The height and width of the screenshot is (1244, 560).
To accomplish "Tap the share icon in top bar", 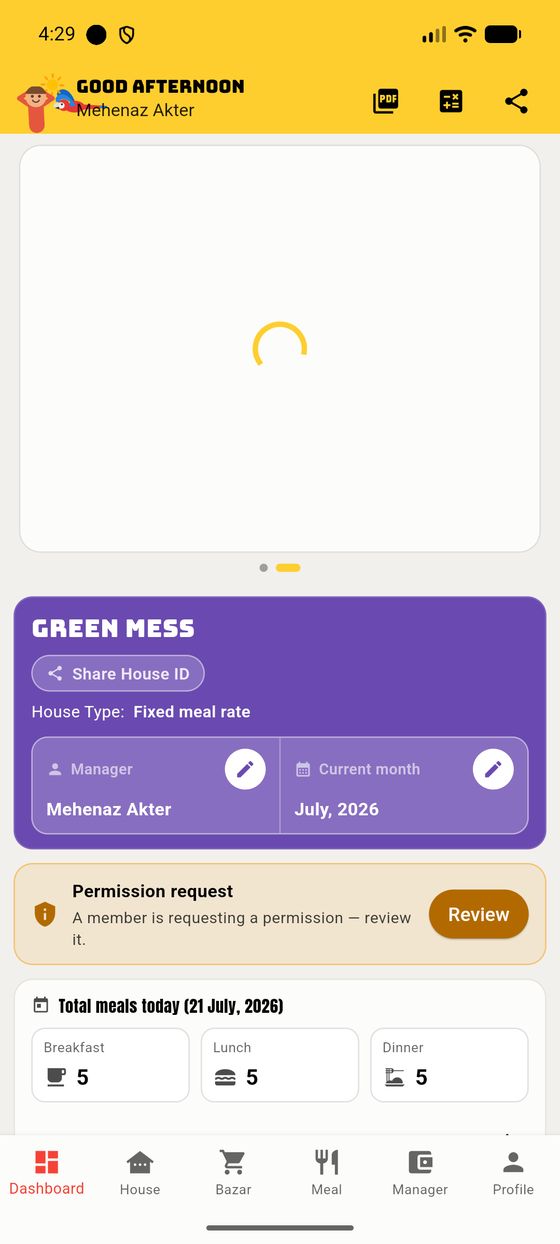I will pyautogui.click(x=516, y=101).
